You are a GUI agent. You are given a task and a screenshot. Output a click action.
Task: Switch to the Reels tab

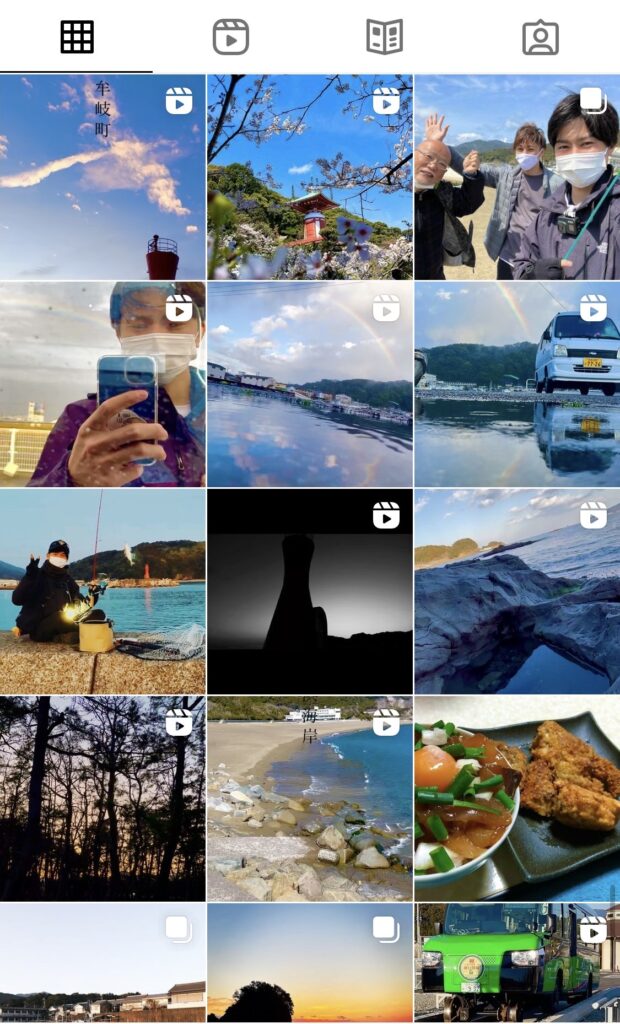pos(231,37)
